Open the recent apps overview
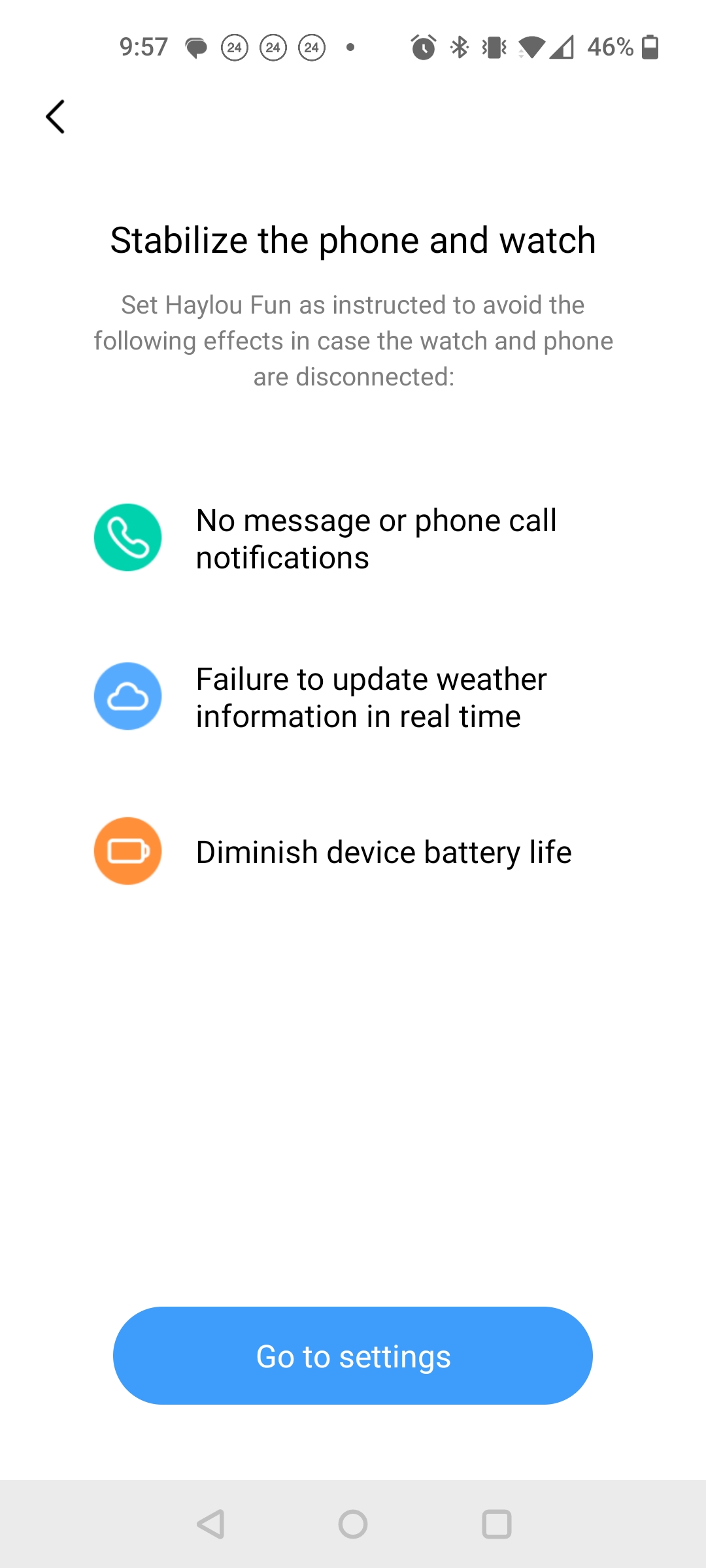Screen dimensions: 706x1568 click(x=497, y=1524)
